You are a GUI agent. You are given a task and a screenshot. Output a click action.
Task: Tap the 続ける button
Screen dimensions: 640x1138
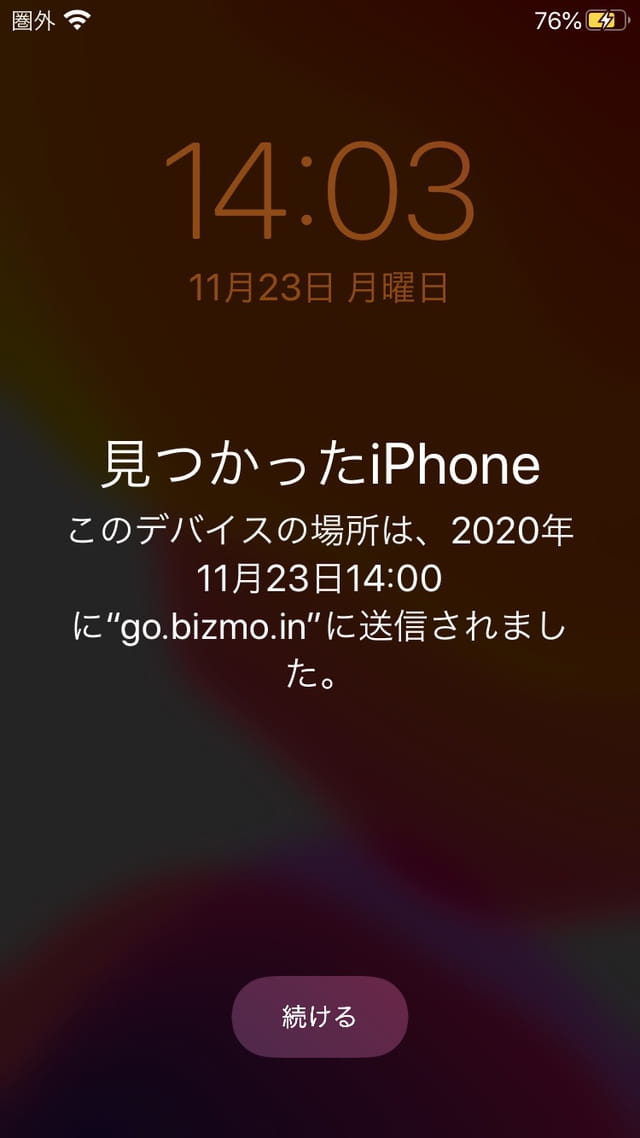(320, 1017)
